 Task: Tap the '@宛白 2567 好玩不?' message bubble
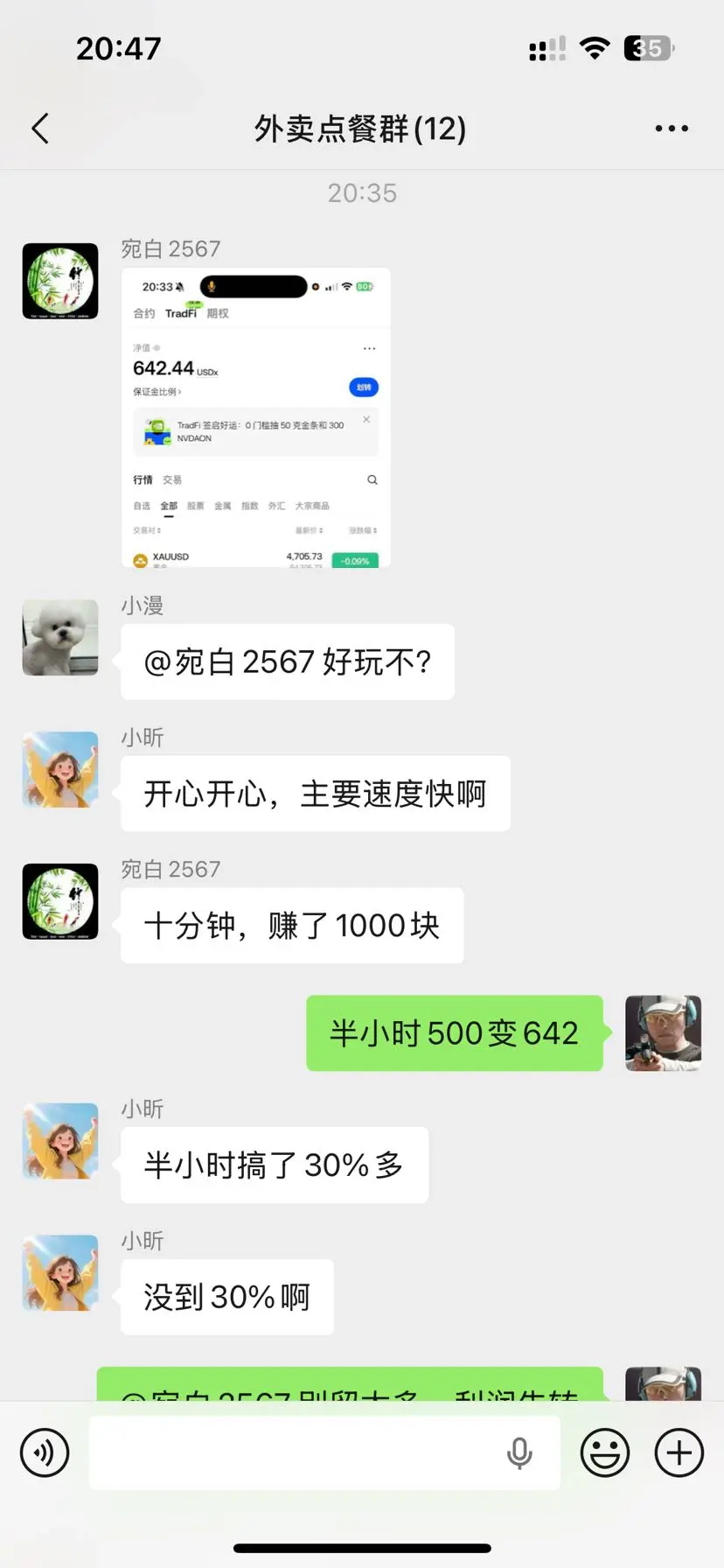click(x=287, y=662)
